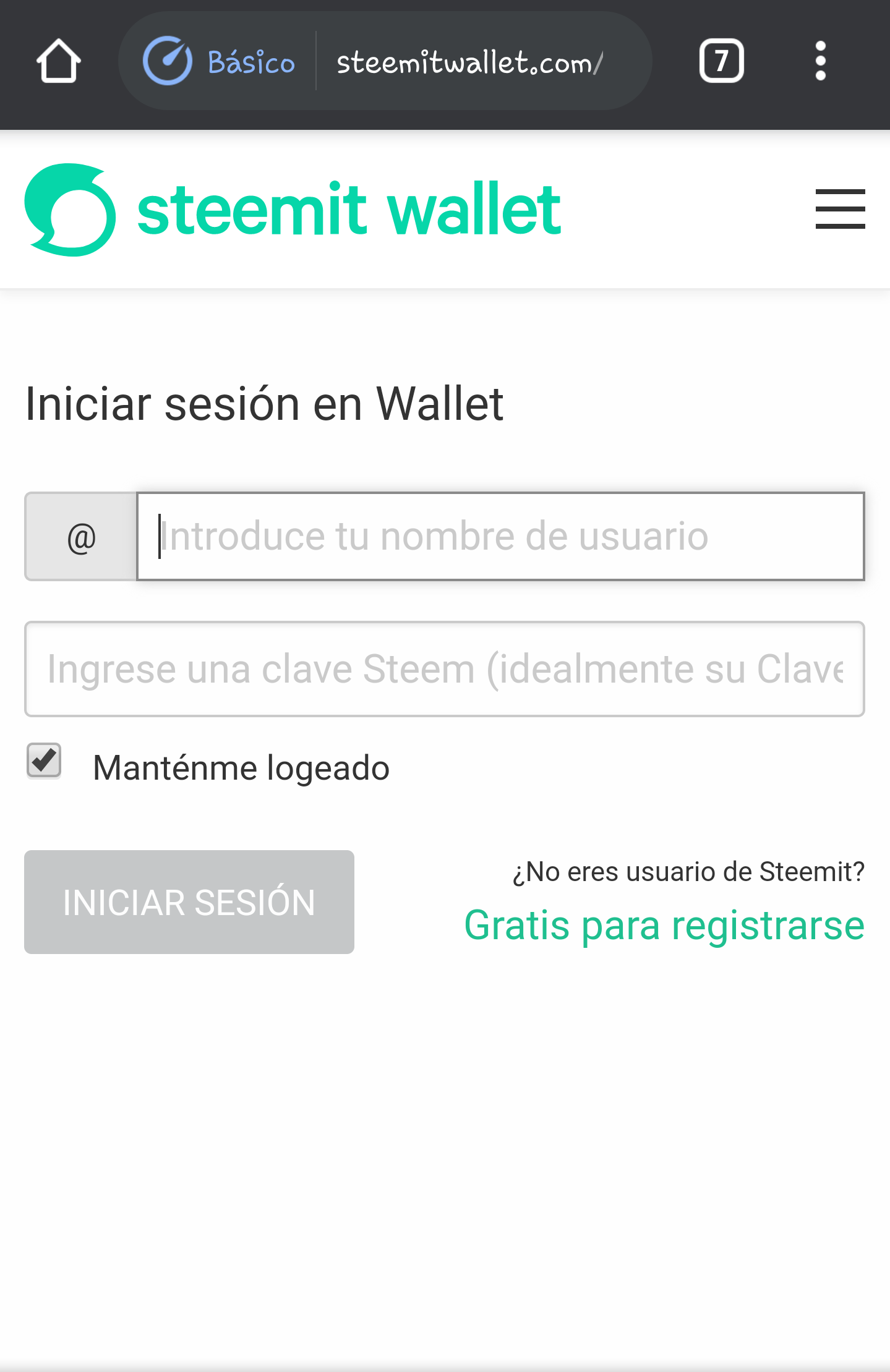Open the Steemit Wallet hamburger menu

pos(839,209)
